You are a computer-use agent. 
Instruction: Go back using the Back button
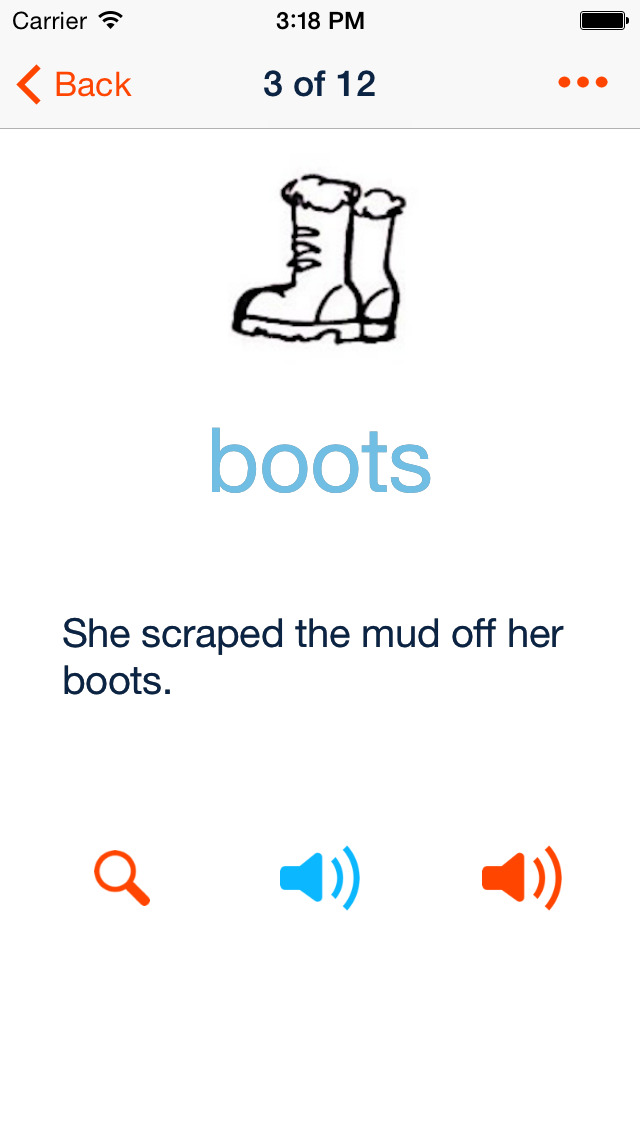pos(74,84)
